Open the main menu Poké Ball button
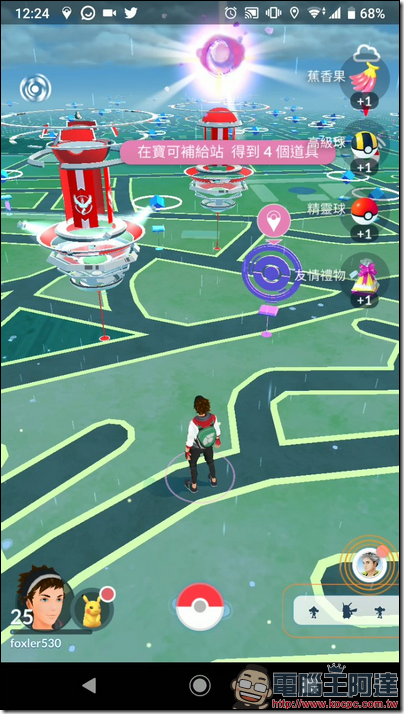The height and width of the screenshot is (714, 404). [200, 607]
